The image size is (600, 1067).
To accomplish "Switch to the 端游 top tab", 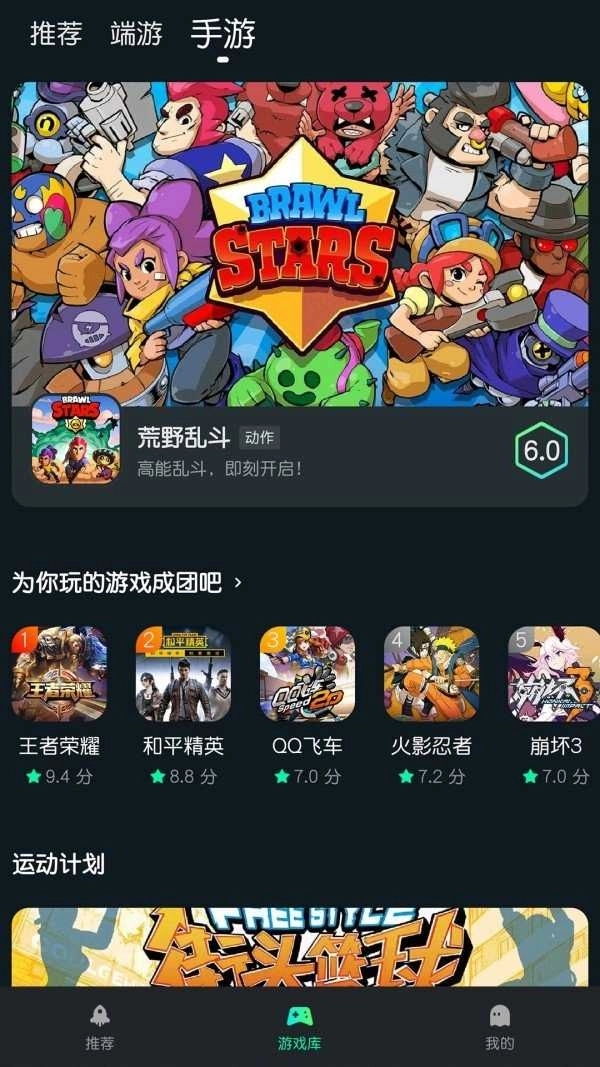I will click(x=136, y=34).
